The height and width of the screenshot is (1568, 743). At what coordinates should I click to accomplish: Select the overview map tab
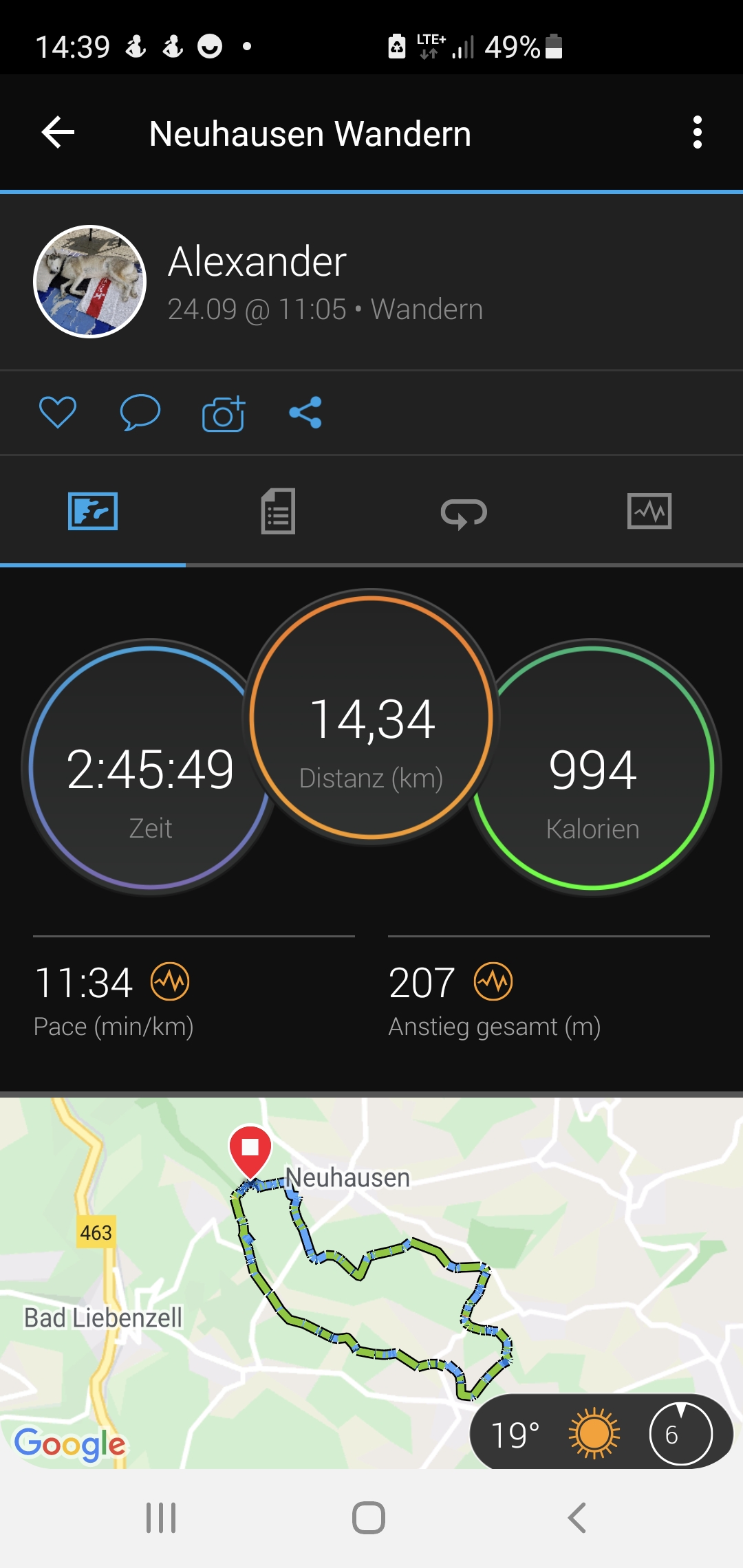point(93,512)
